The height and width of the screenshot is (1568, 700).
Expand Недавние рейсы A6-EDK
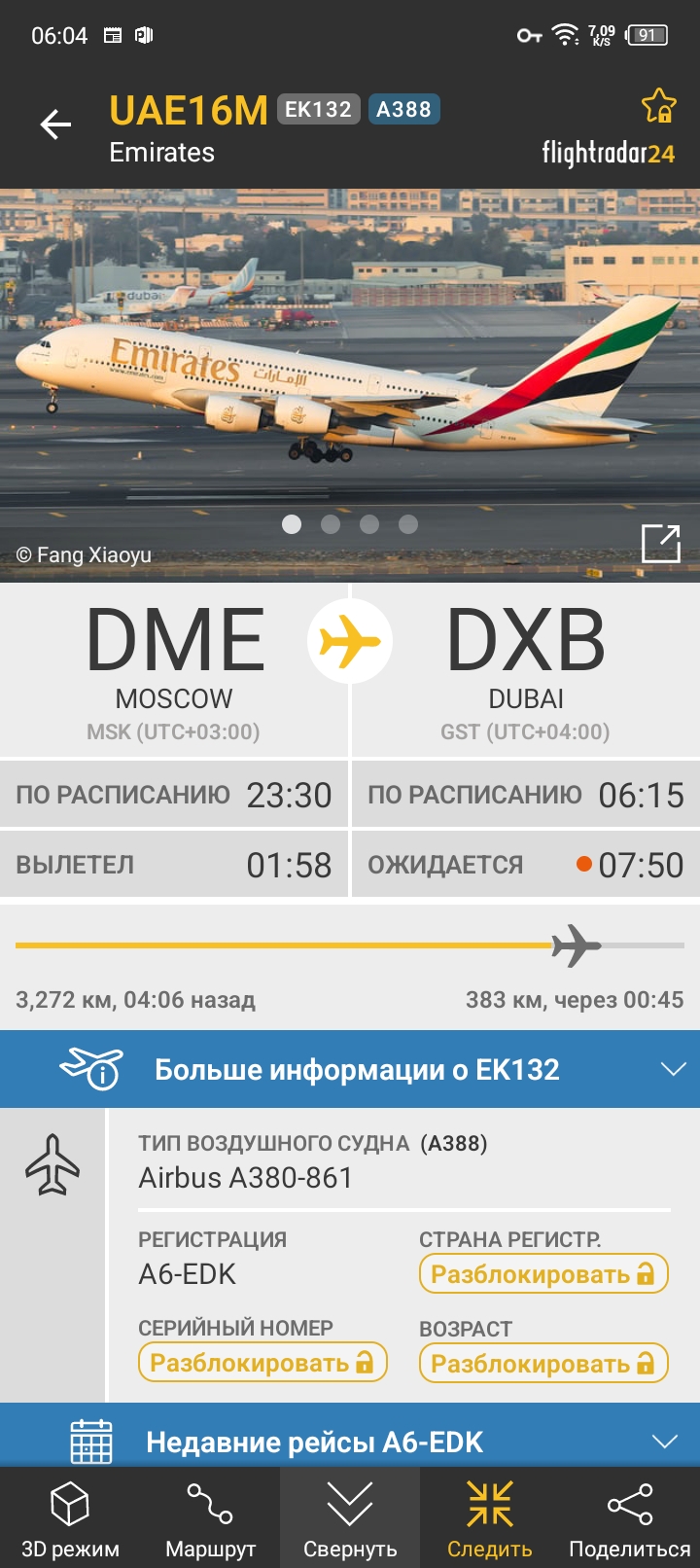click(x=350, y=1442)
